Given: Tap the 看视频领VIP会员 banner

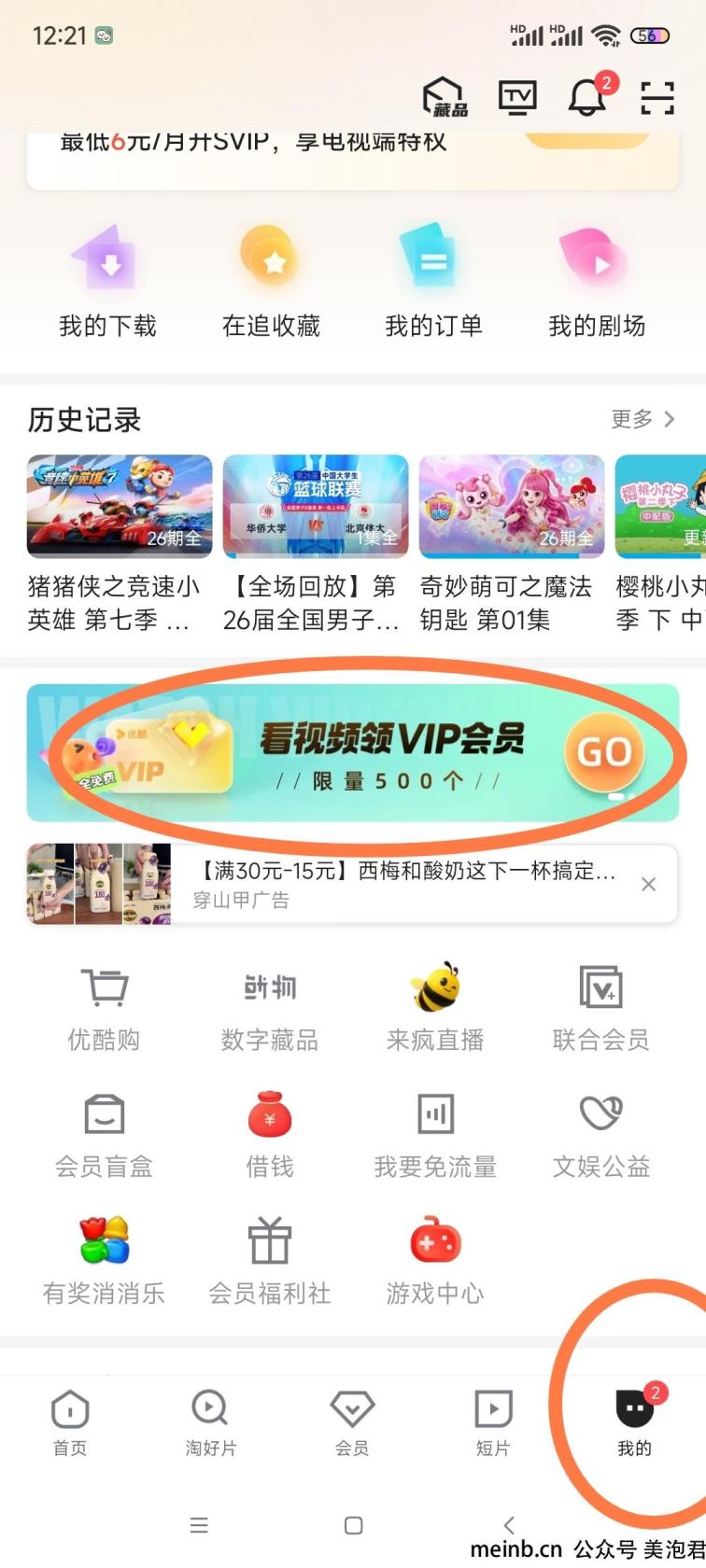Looking at the screenshot, I should pos(353,752).
